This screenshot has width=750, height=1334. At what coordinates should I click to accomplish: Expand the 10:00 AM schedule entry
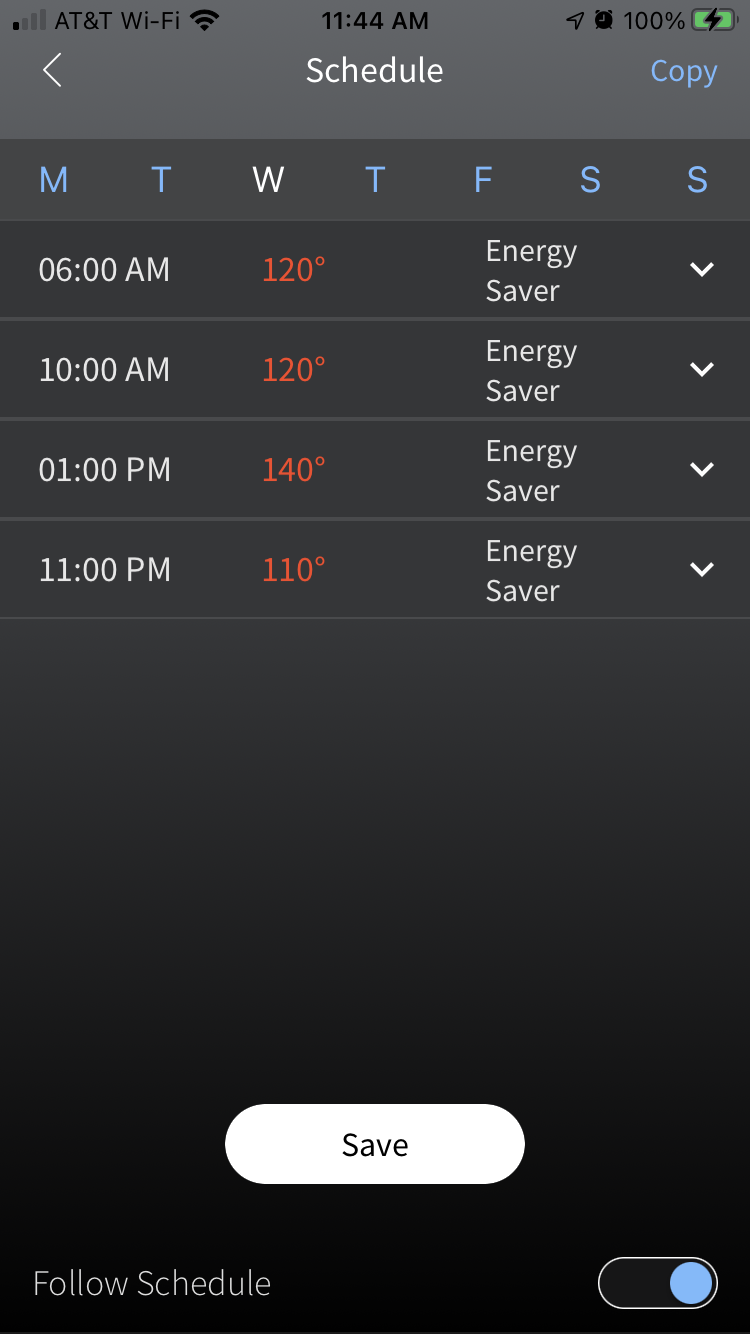[702, 369]
